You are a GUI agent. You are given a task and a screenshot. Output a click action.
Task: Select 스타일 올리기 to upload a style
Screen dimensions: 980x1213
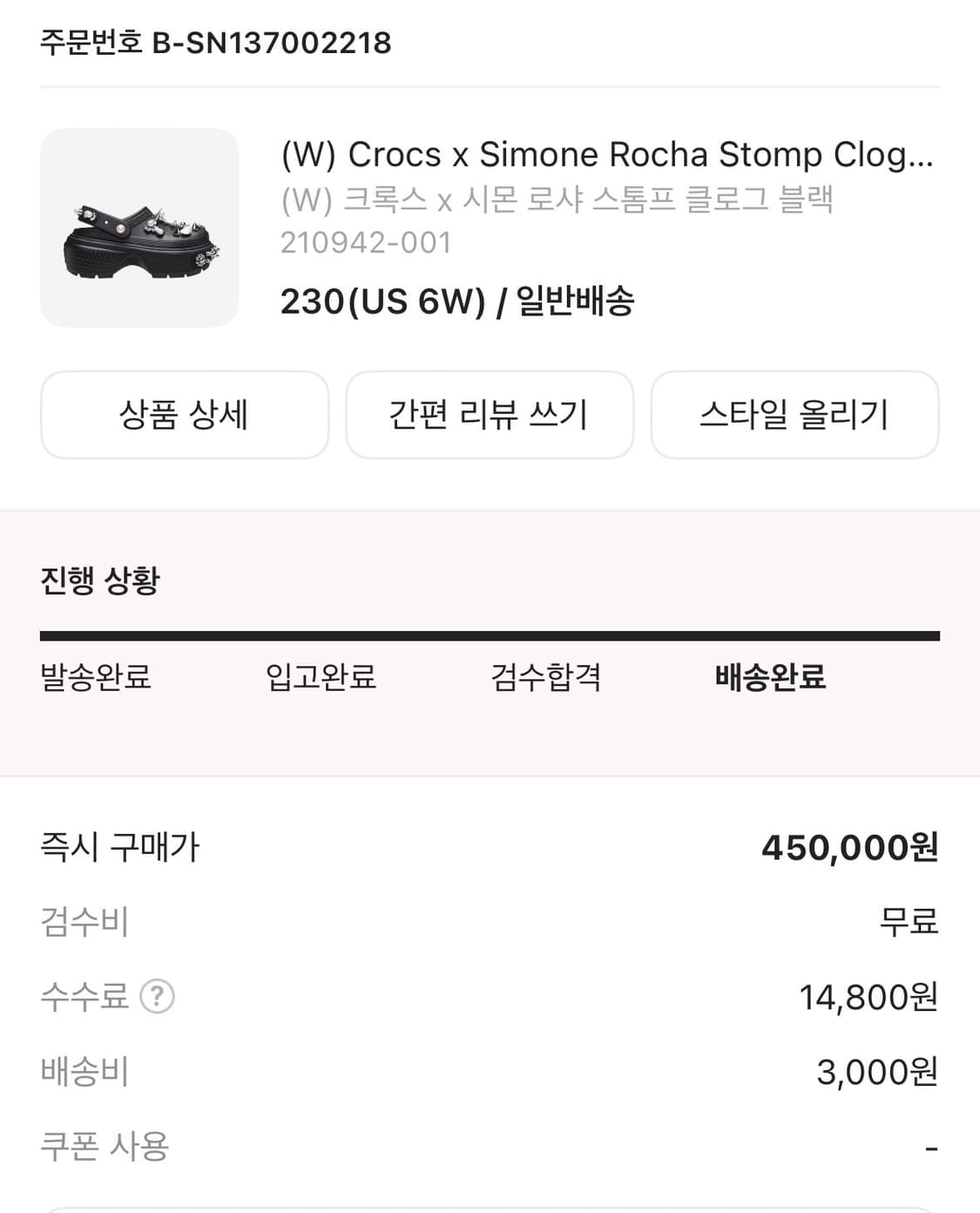coord(795,416)
